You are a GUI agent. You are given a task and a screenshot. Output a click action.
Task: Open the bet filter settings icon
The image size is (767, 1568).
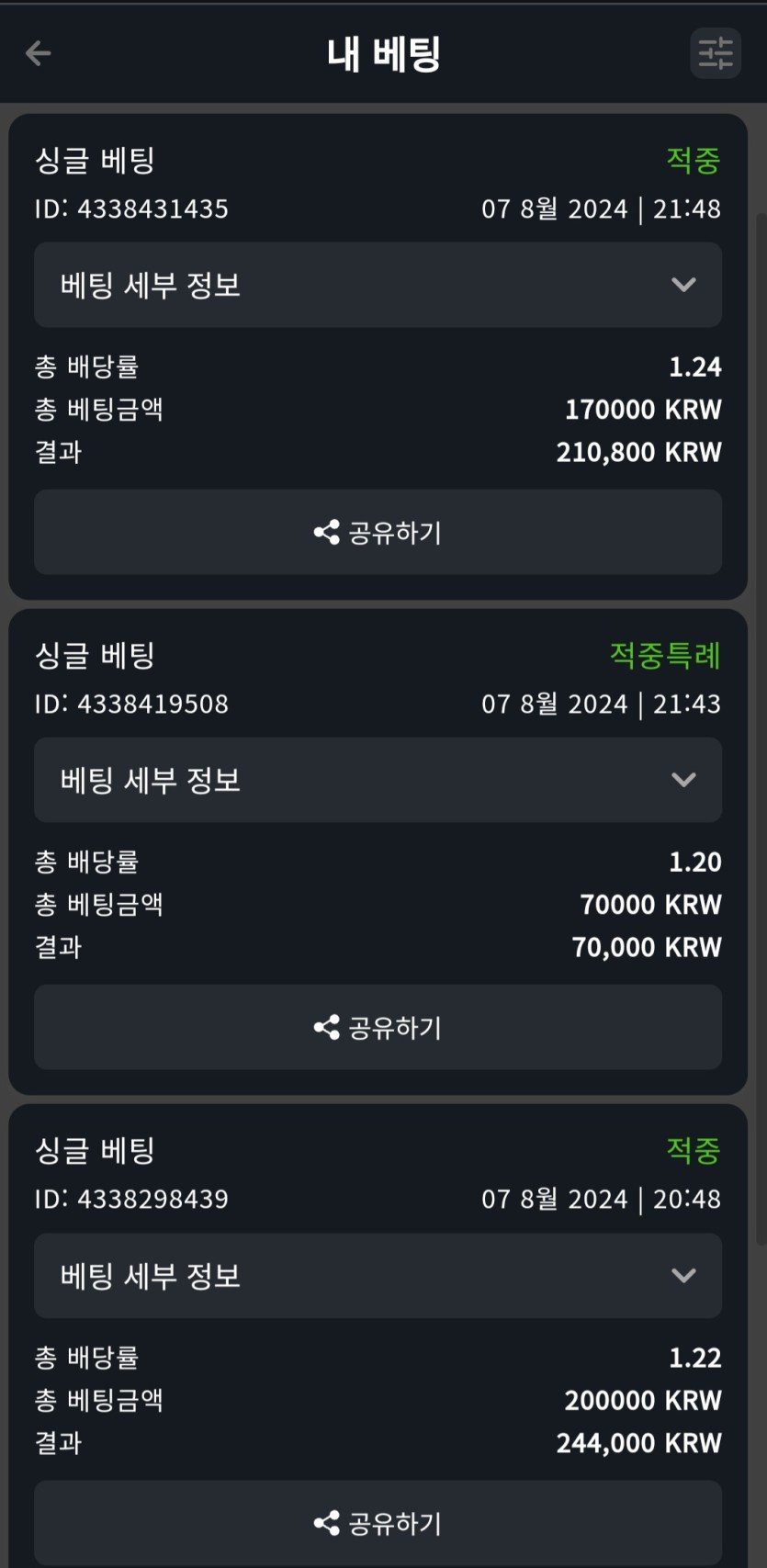click(715, 53)
